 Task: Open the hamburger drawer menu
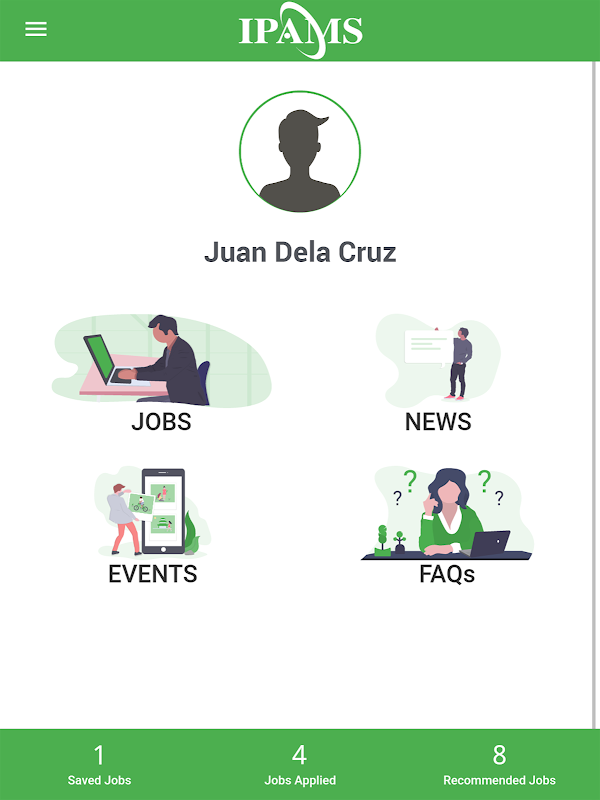click(x=36, y=30)
